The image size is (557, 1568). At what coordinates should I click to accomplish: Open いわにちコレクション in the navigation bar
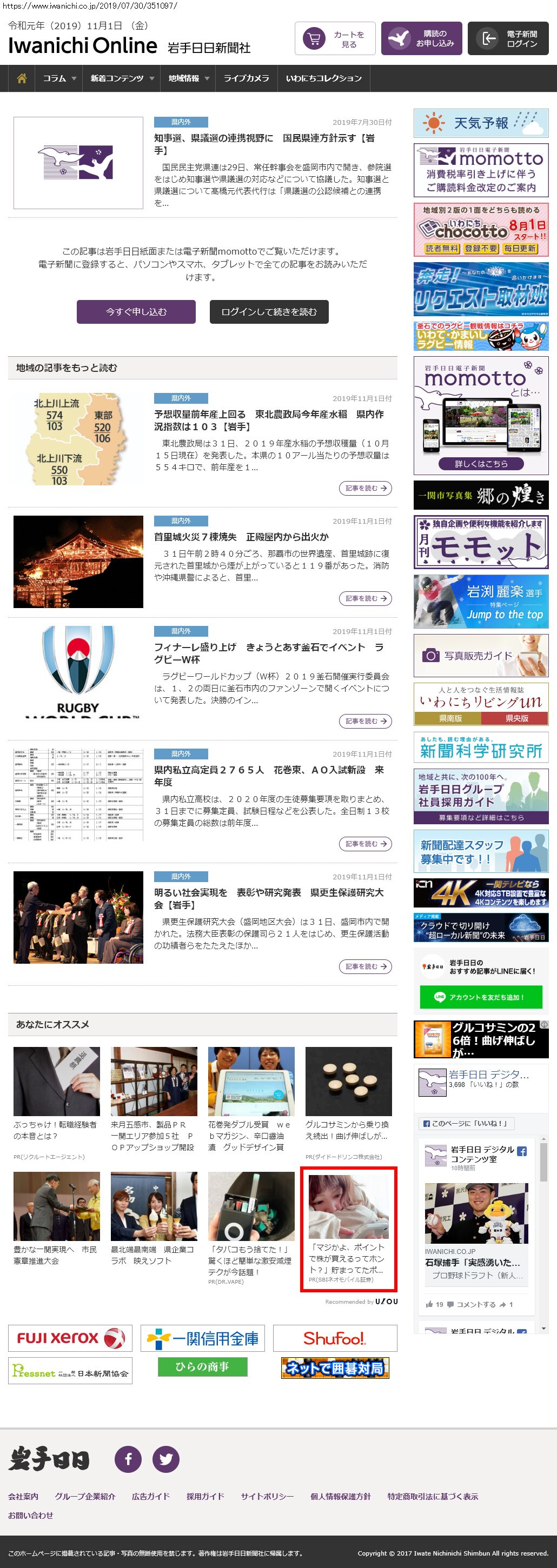pyautogui.click(x=323, y=78)
